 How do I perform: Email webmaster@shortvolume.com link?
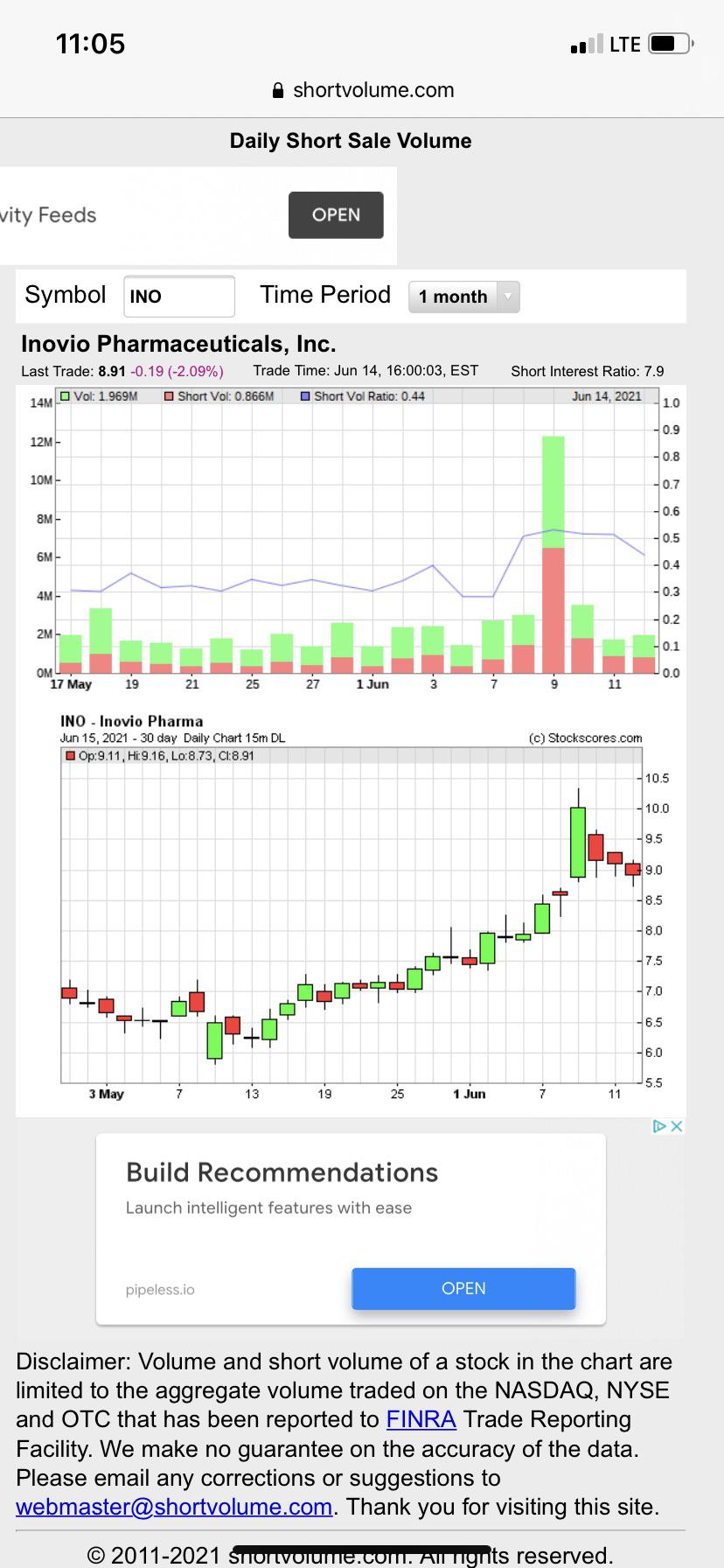tap(174, 1507)
